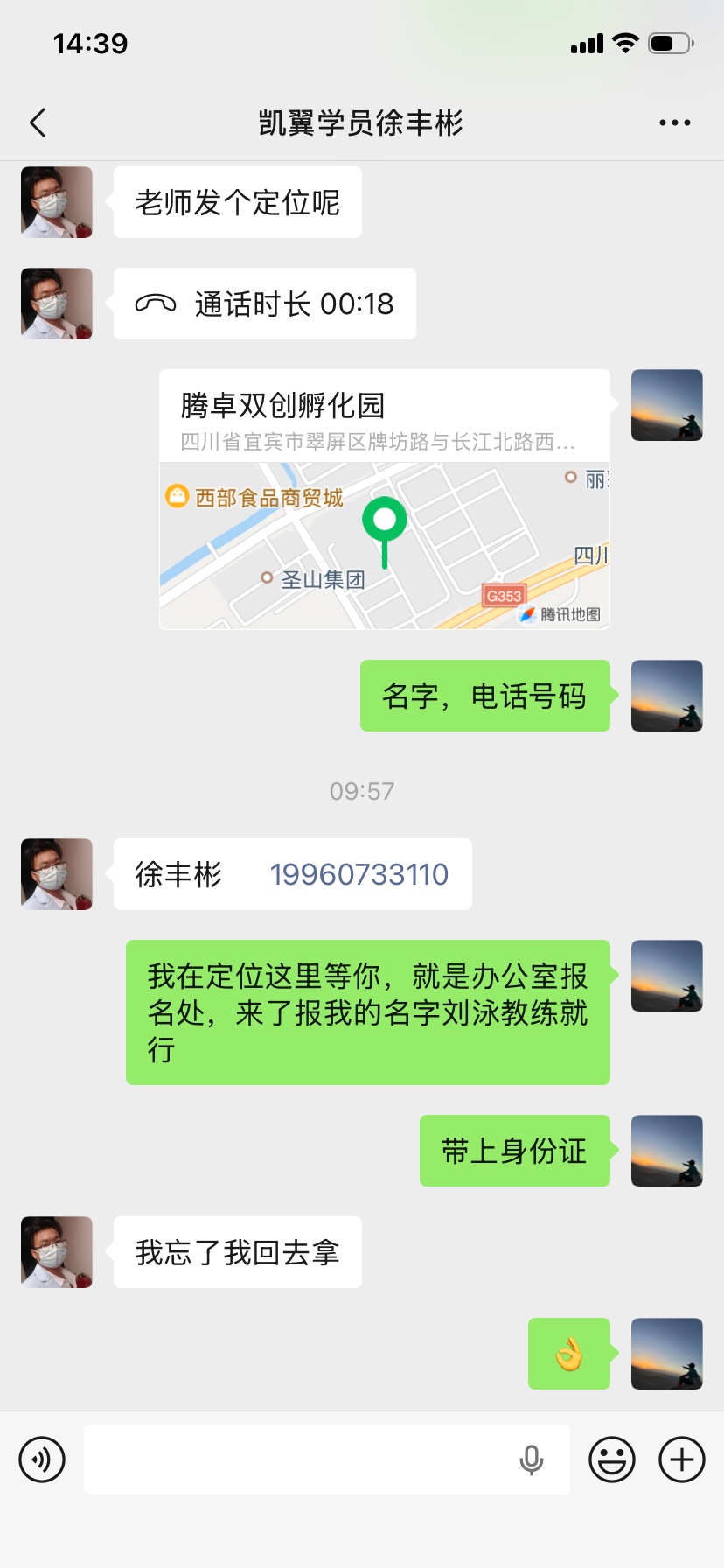Tap the phone number 19960733110 link
The width and height of the screenshot is (724, 1568).
pos(359,874)
